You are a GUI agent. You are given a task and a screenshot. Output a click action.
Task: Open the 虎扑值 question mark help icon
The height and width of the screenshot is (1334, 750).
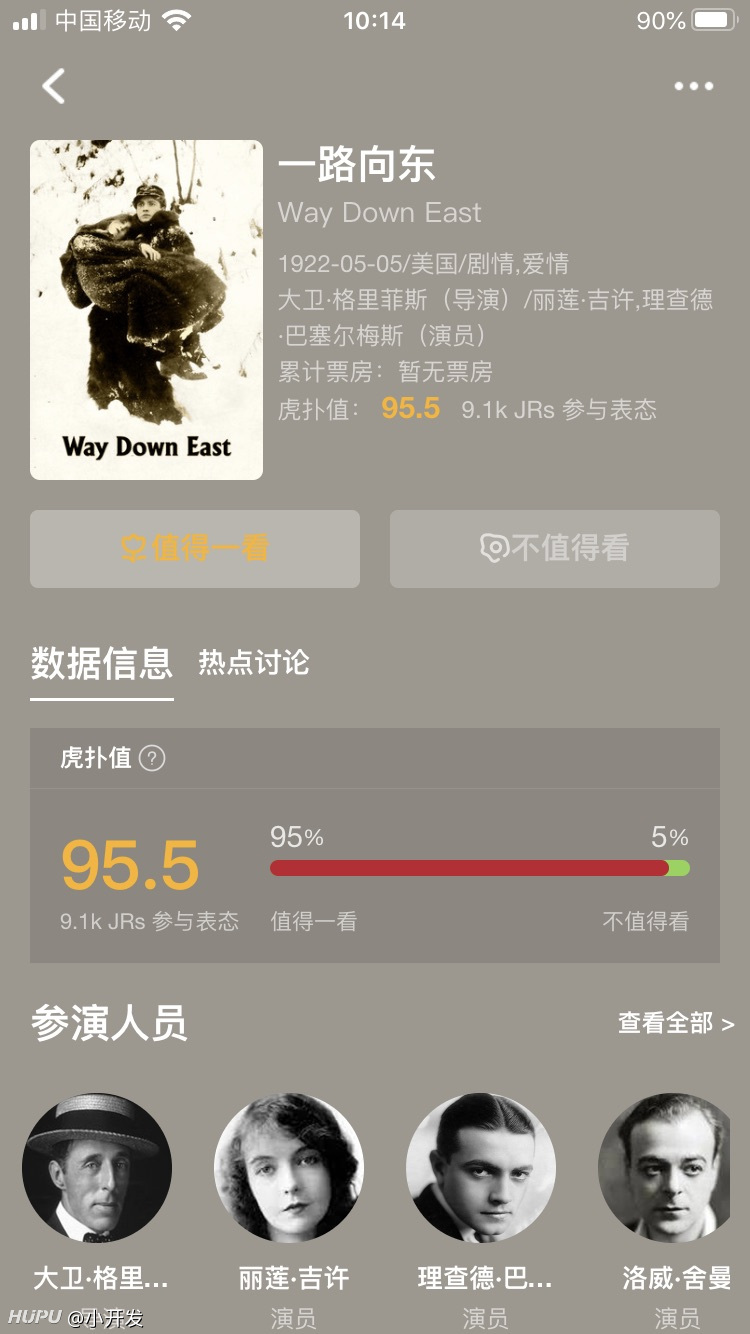tap(152, 758)
